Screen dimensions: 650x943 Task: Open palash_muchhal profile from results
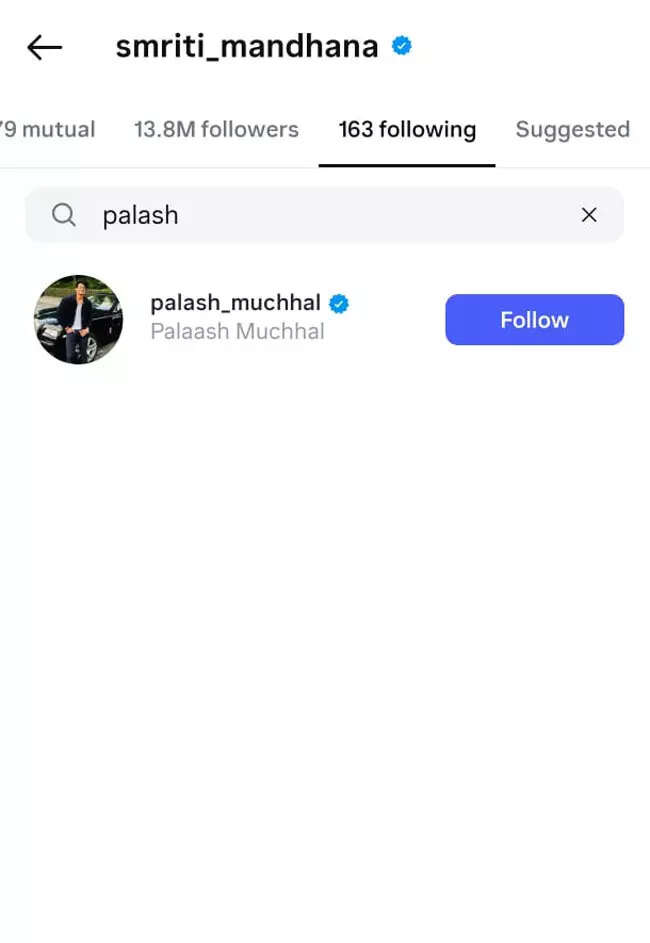pos(235,303)
